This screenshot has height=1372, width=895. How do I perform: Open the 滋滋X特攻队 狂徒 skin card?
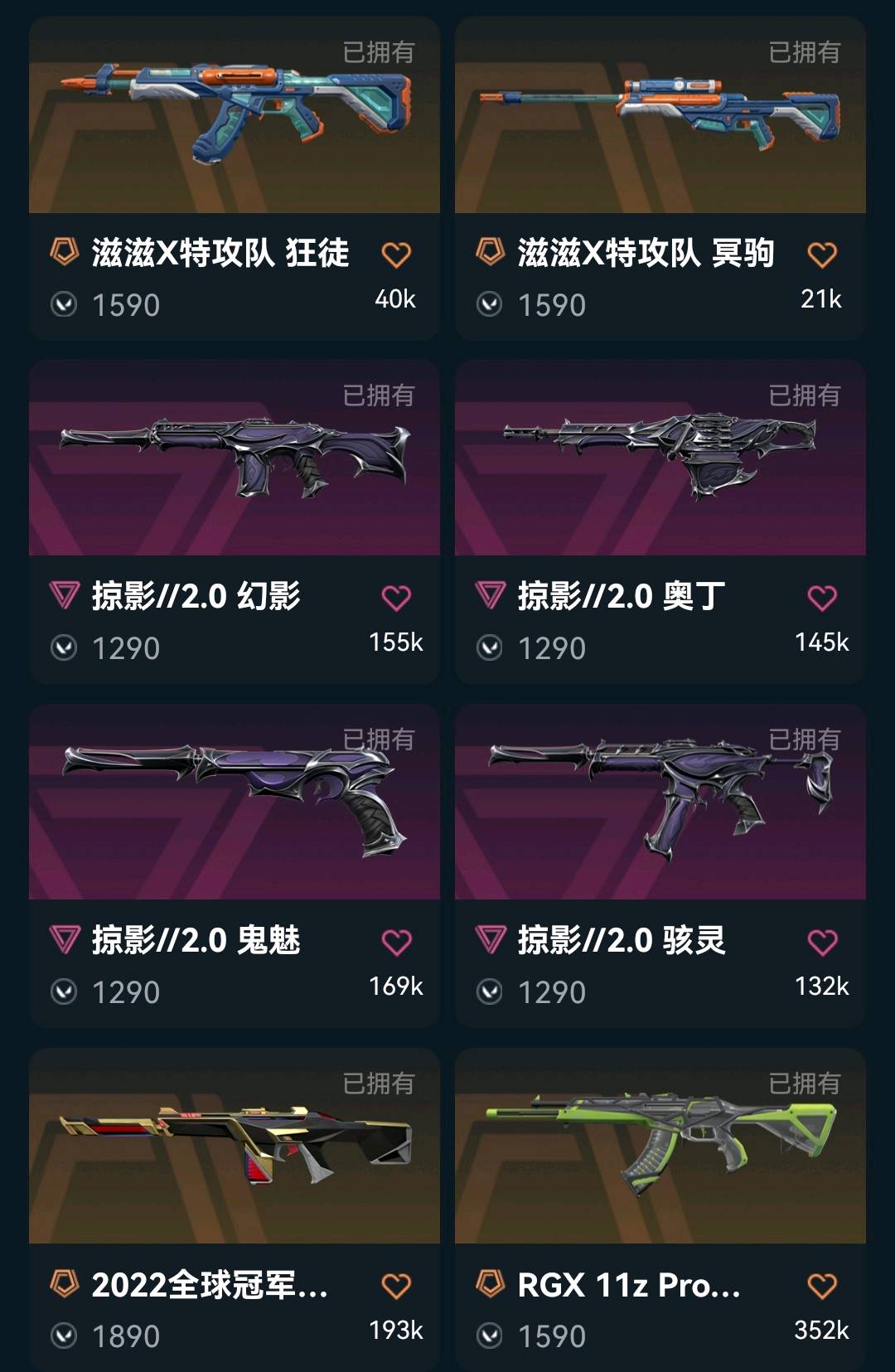pyautogui.click(x=234, y=116)
